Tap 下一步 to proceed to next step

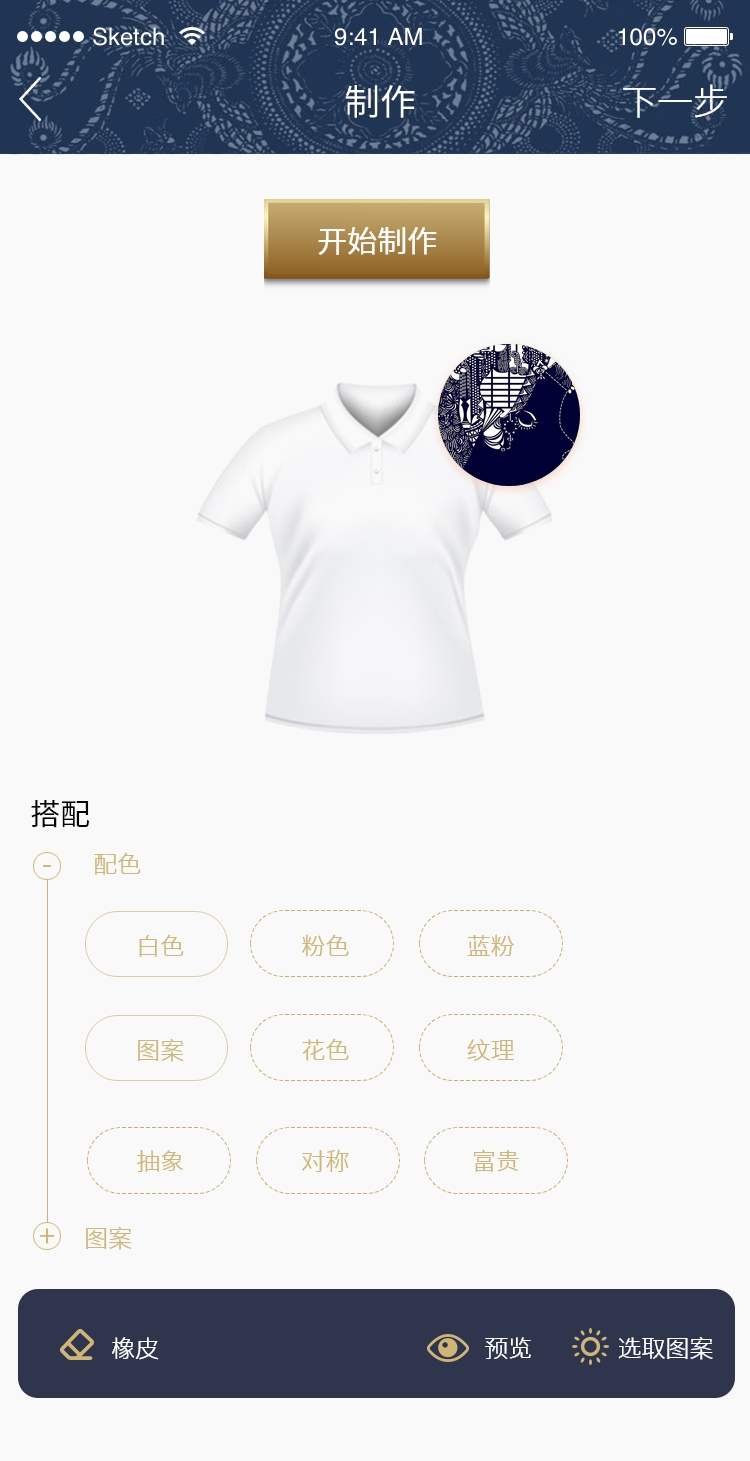[x=675, y=101]
